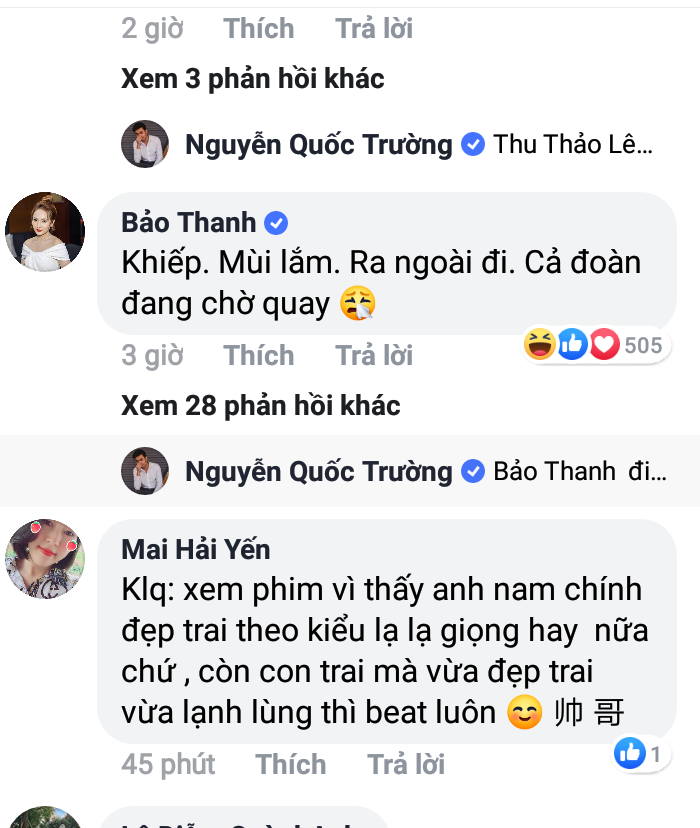The image size is (700, 828).
Task: Reply to Bảo Thanh's comment
Action: 374,355
